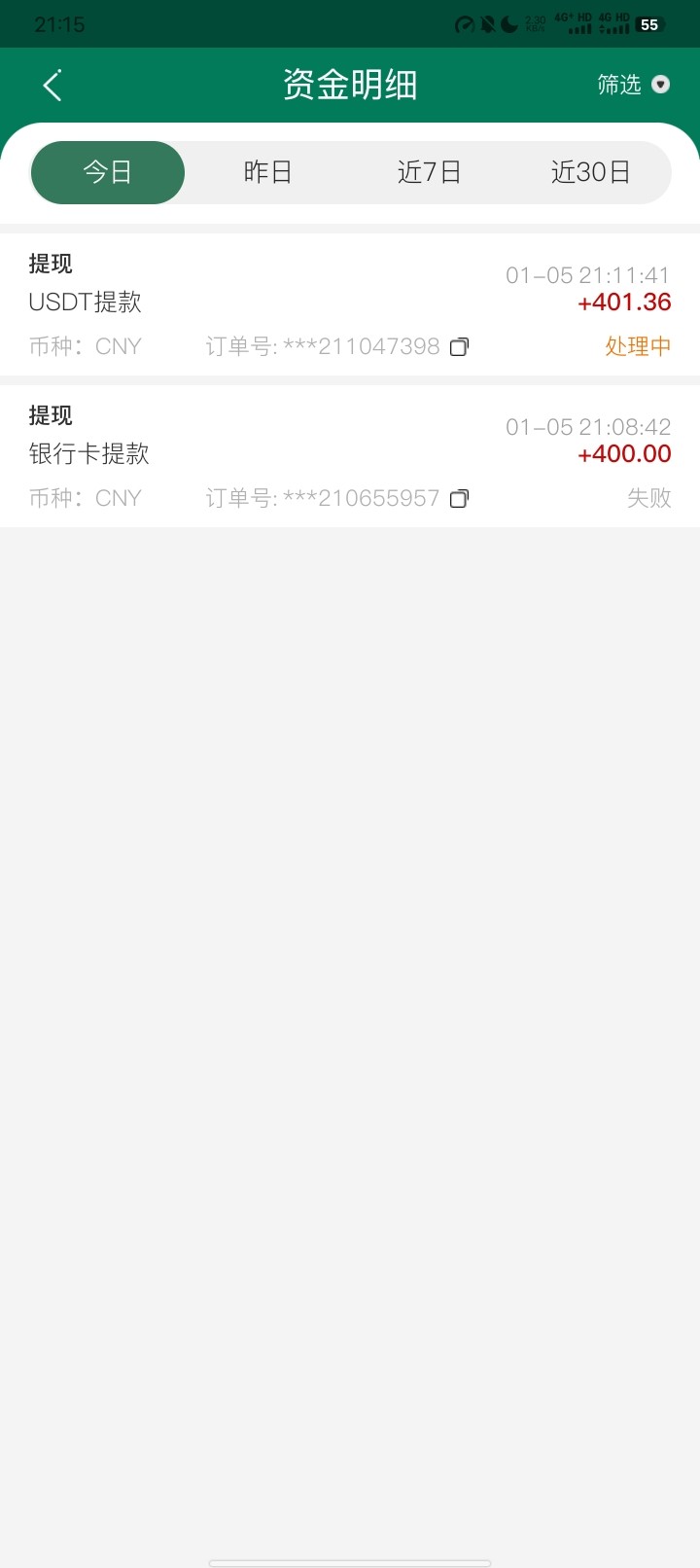Viewport: 700px width, 1568px height.
Task: Switch to the 昨日 tab
Action: pos(268,171)
